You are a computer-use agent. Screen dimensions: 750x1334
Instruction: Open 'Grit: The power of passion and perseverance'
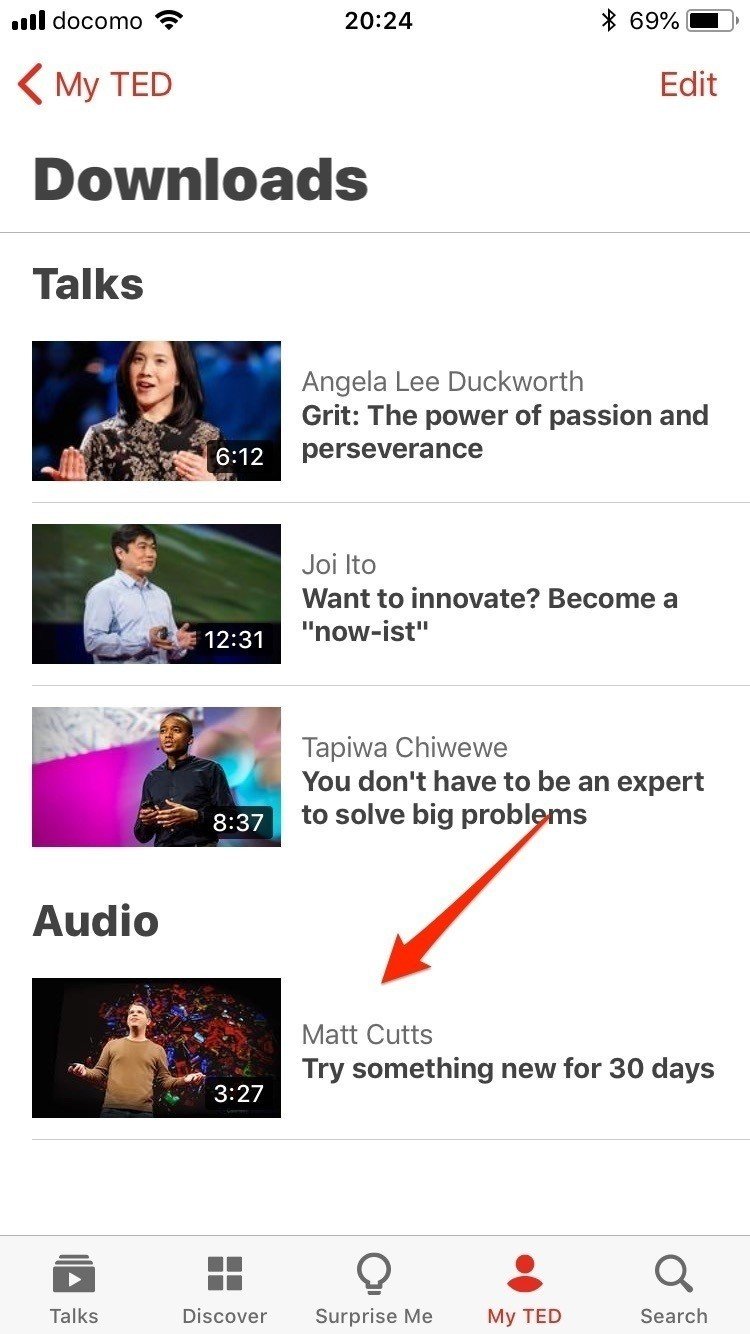pyautogui.click(x=505, y=431)
